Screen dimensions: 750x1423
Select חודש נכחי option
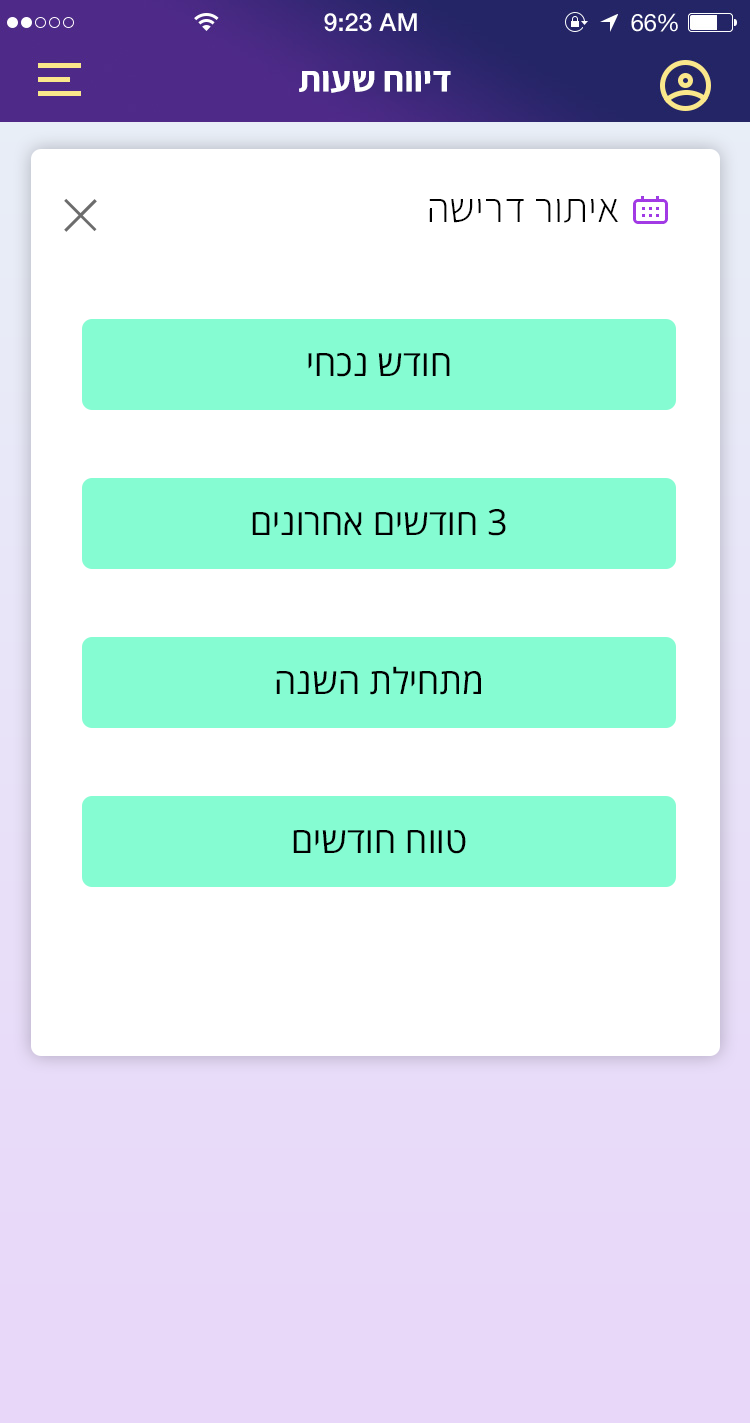point(379,364)
